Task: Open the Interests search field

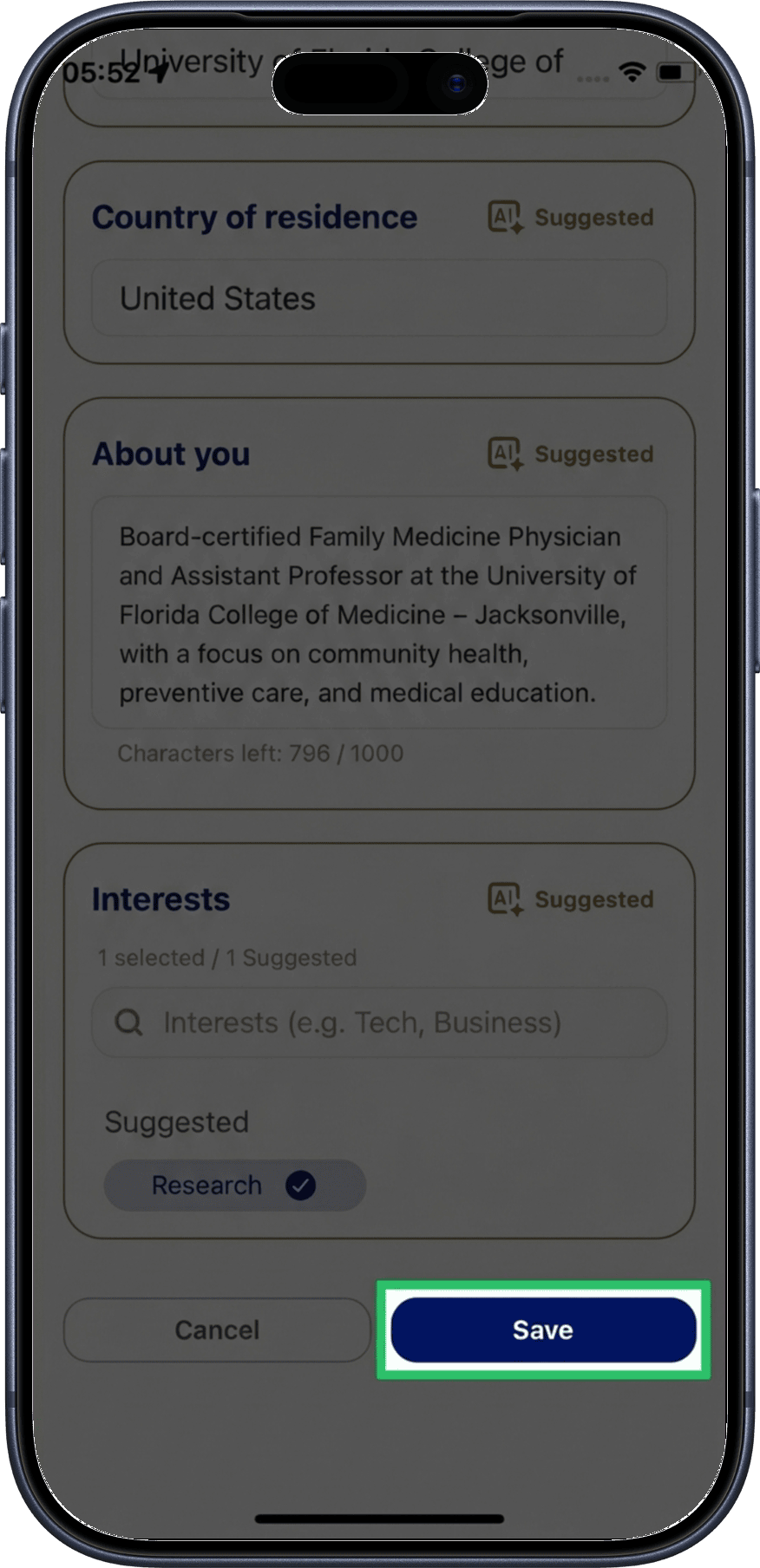Action: click(x=379, y=1022)
